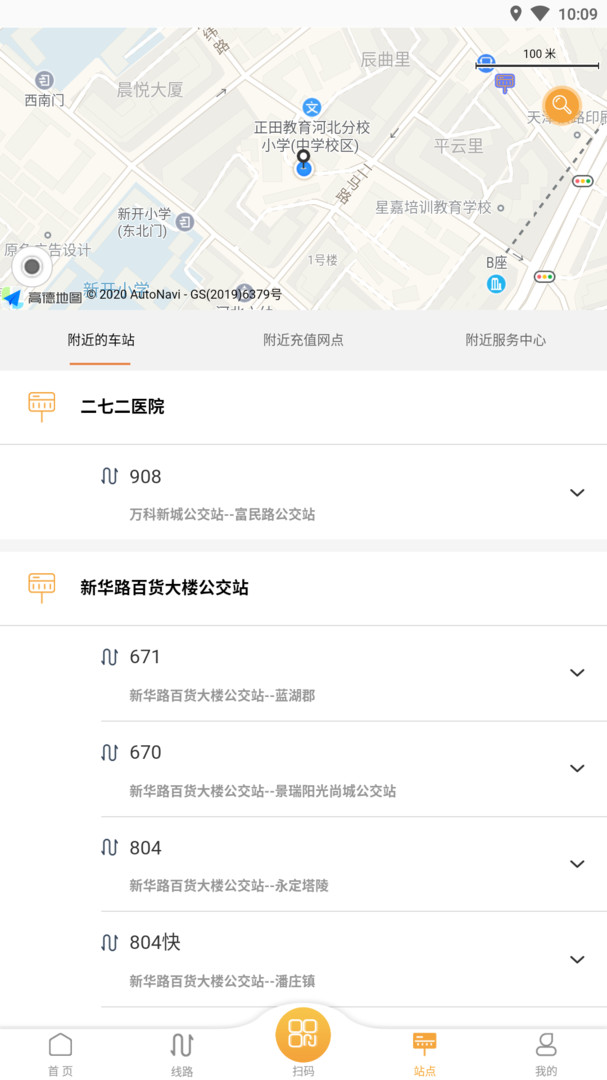Expand route 908 details
This screenshot has width=607, height=1080.
click(x=576, y=492)
